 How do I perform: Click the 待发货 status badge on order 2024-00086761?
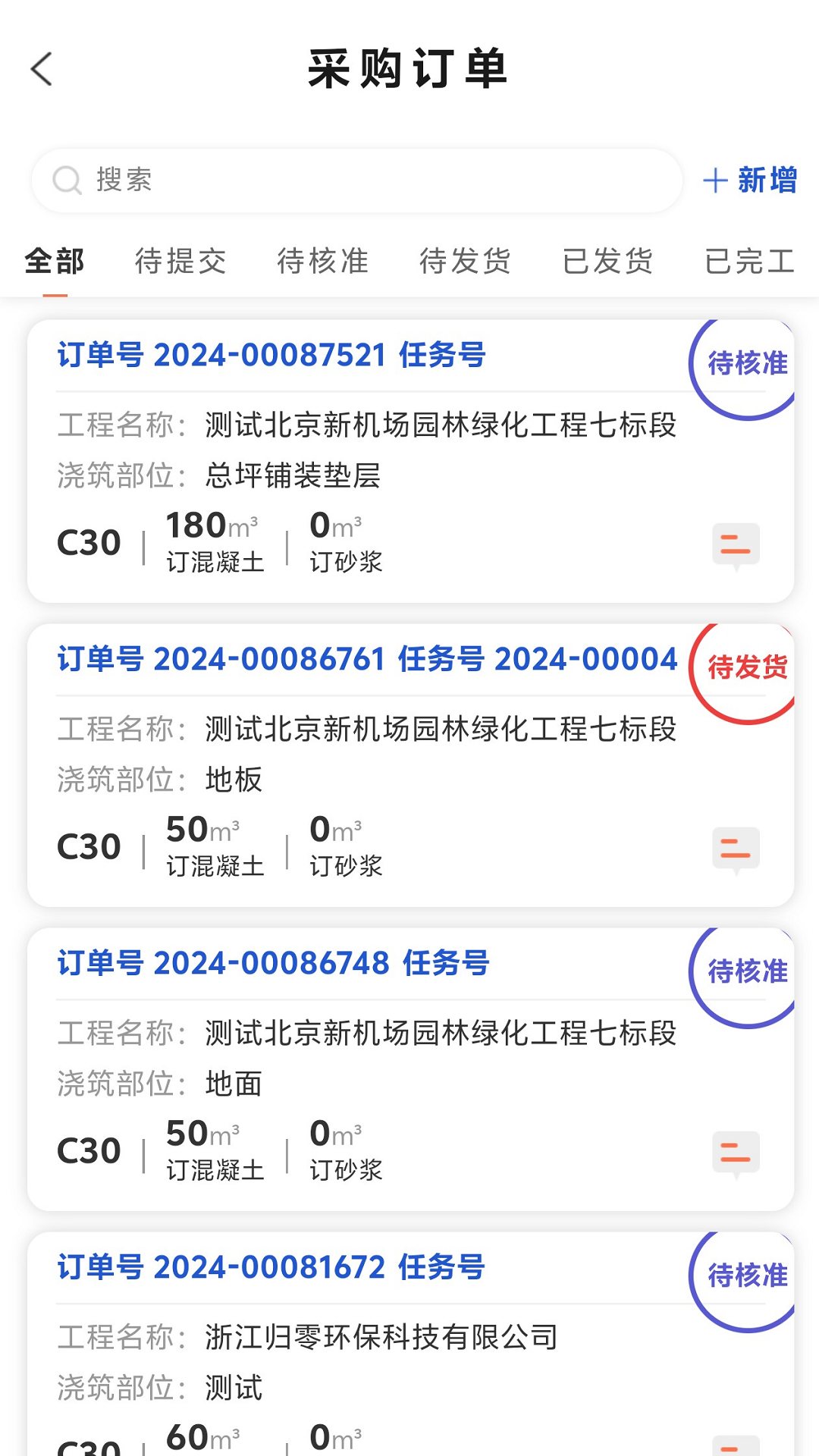tap(746, 669)
